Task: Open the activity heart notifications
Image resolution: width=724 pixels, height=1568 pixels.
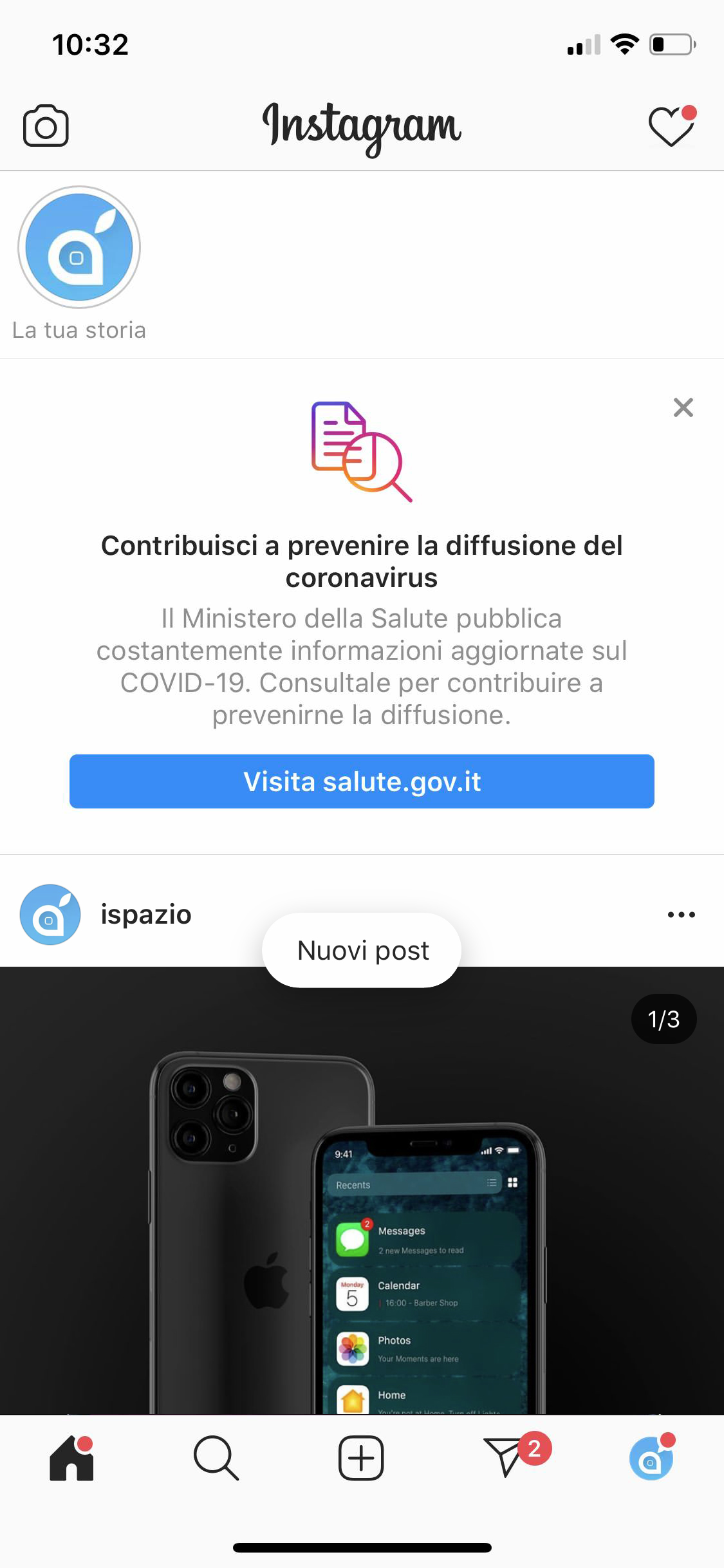Action: click(673, 126)
